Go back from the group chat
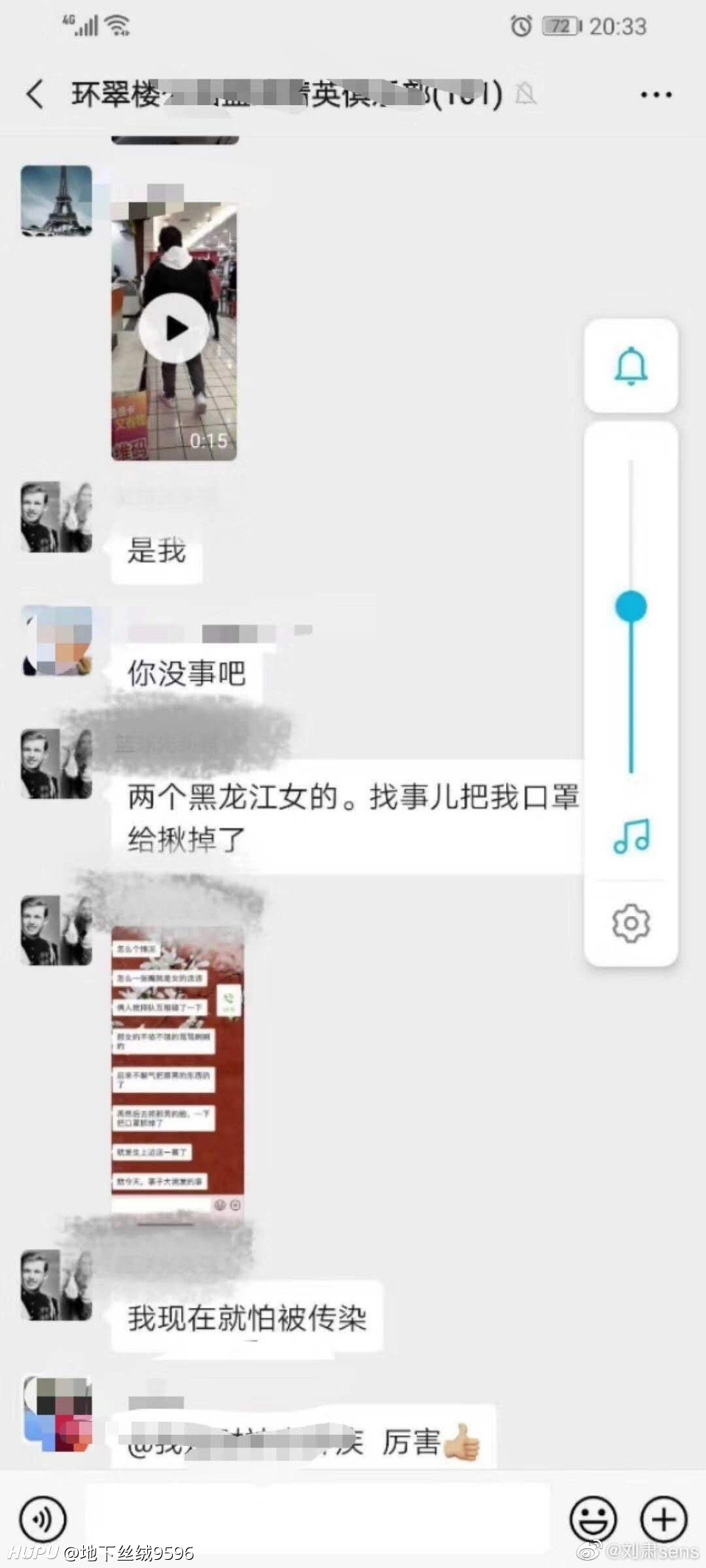Image resolution: width=706 pixels, height=1568 pixels. pos(35,95)
